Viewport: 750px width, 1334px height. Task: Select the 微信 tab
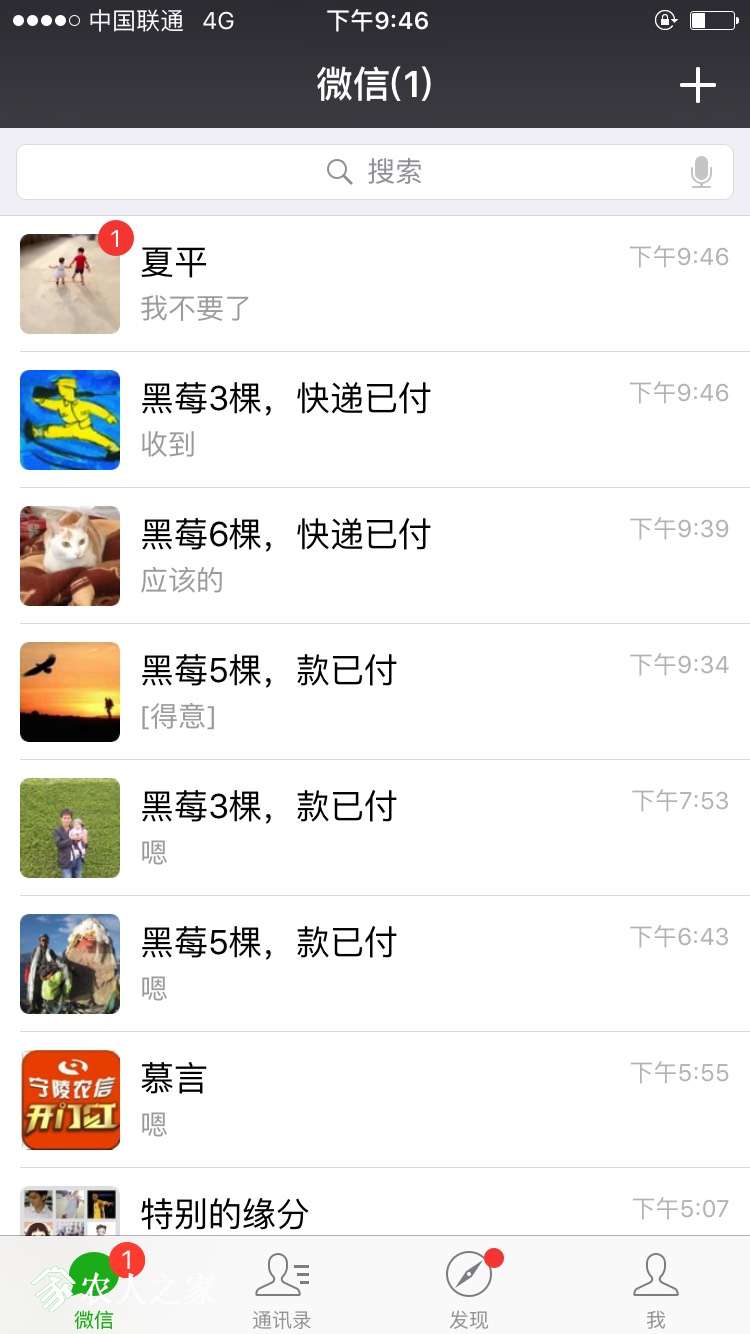94,1288
